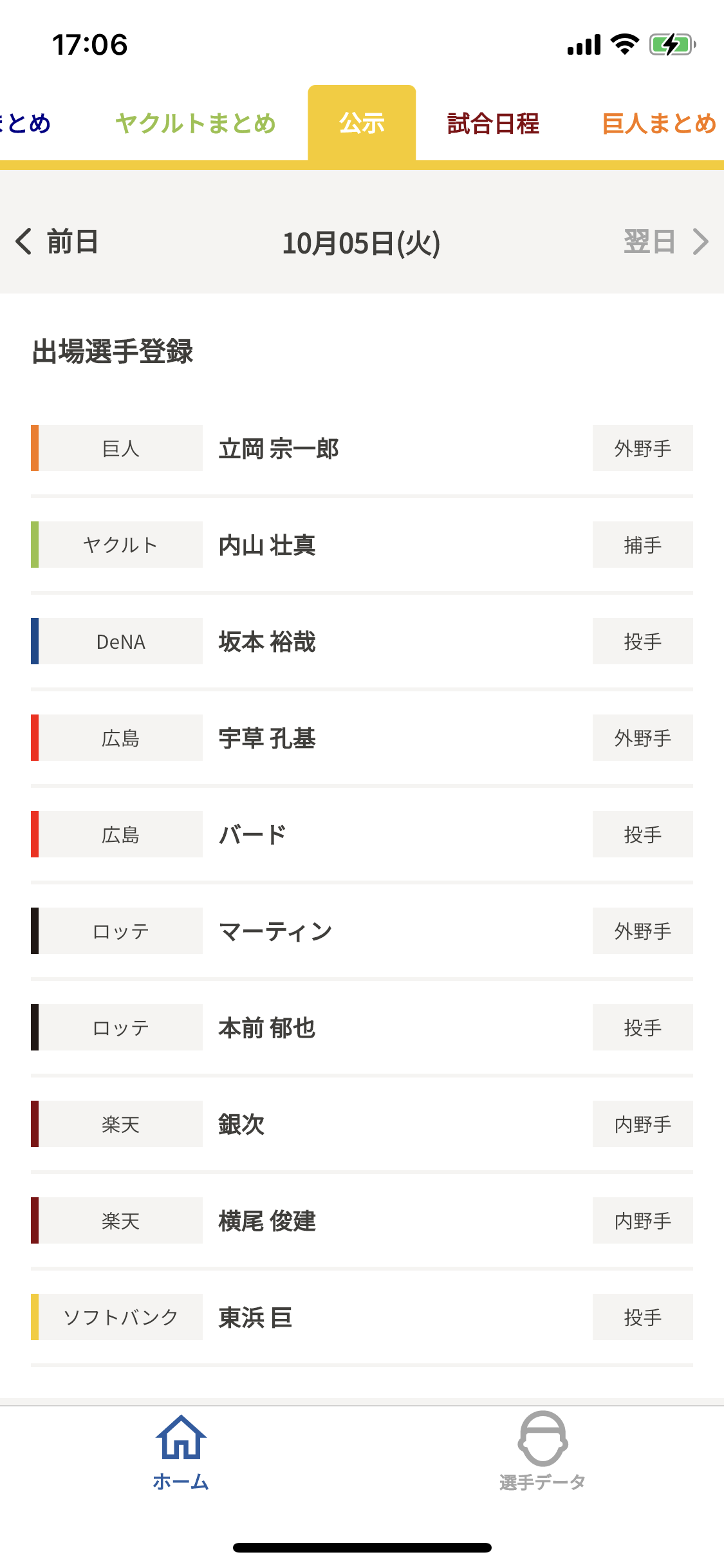The image size is (724, 1568).
Task: Tap the left arrow beside 前日
Action: coord(24,241)
